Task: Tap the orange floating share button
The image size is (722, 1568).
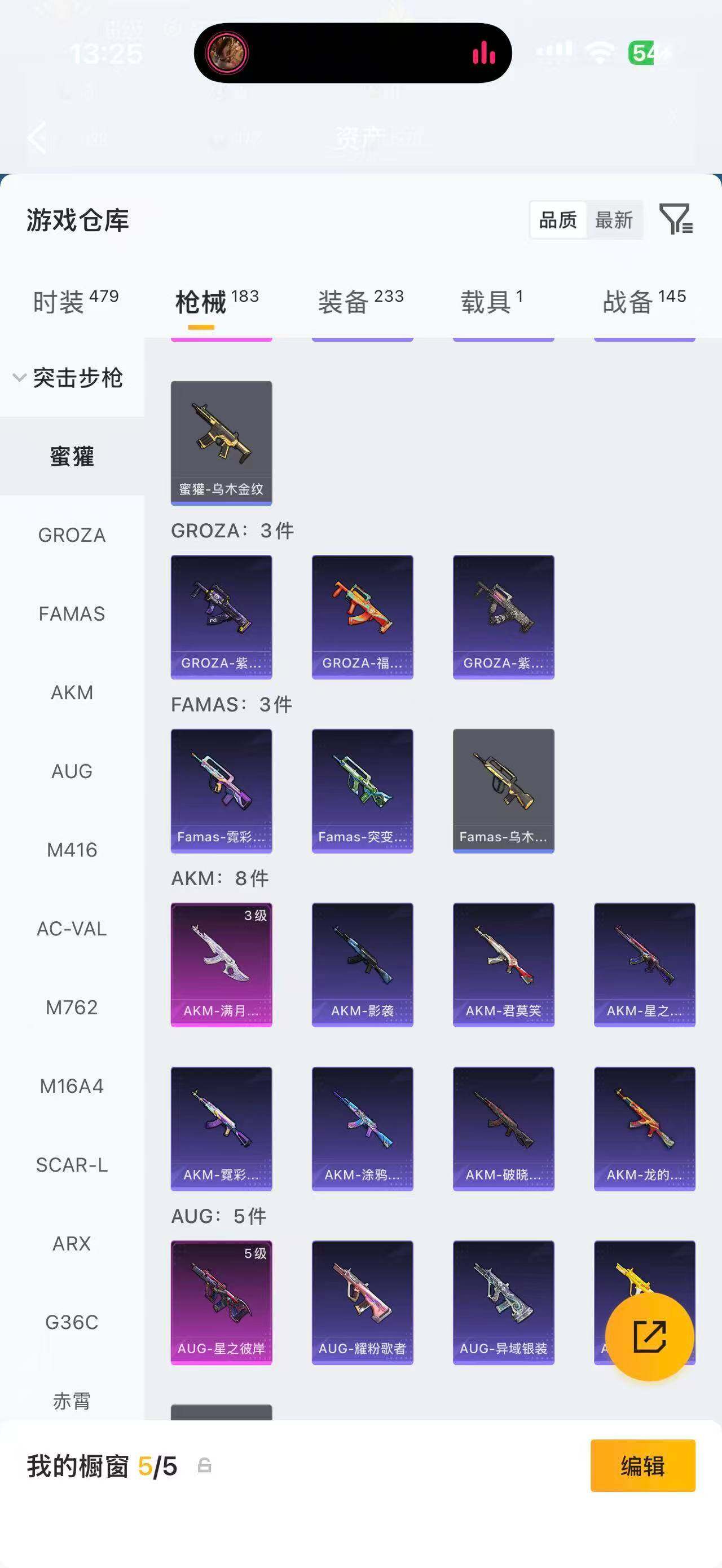Action: tap(650, 1337)
